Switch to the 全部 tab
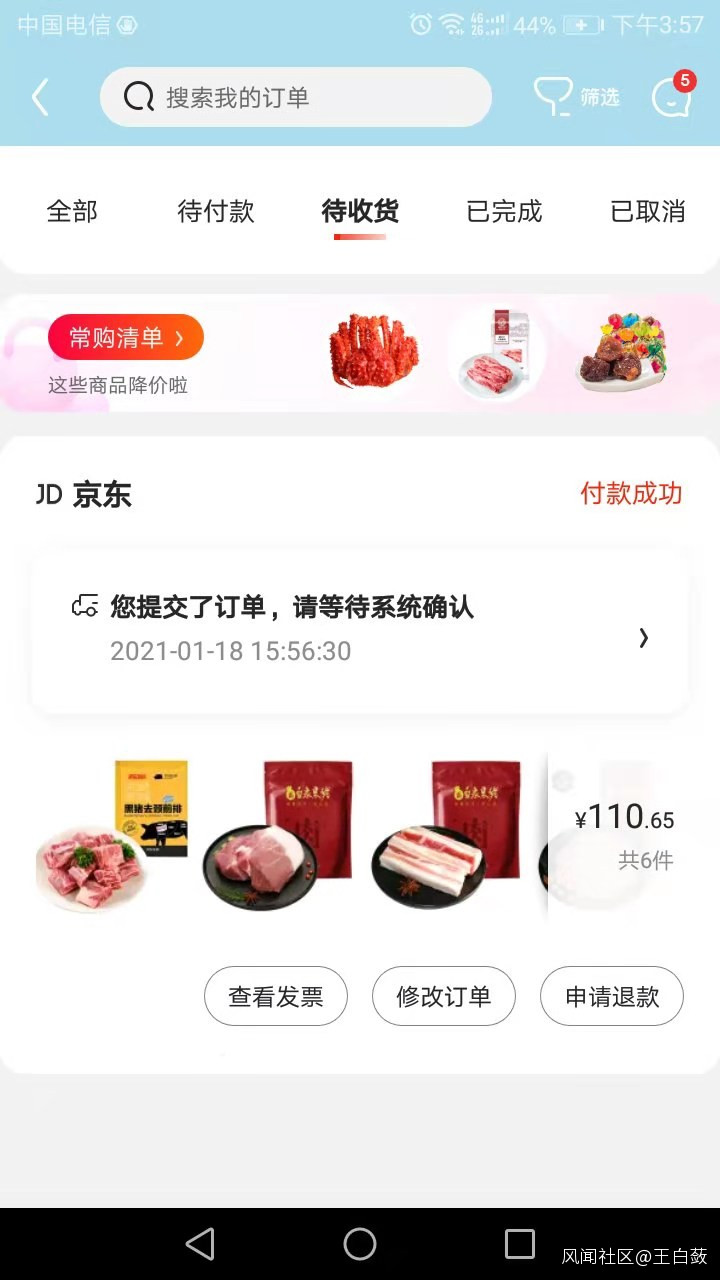 (72, 212)
